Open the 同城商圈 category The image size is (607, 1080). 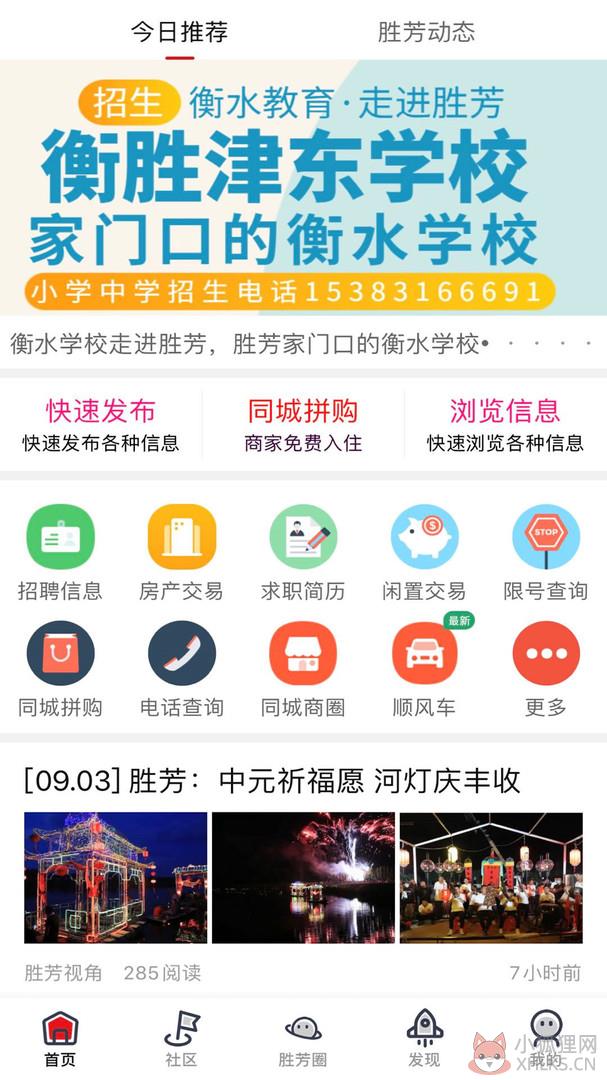click(303, 669)
